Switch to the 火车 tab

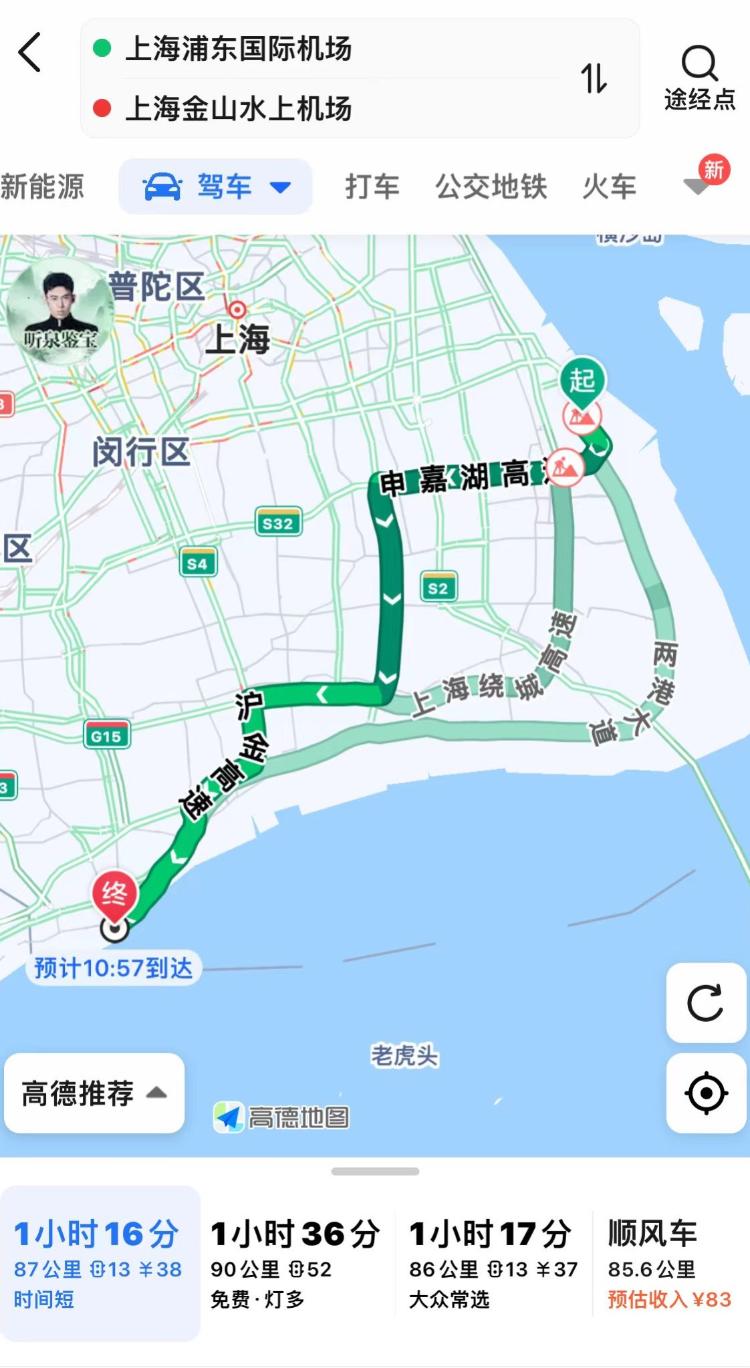click(x=609, y=186)
